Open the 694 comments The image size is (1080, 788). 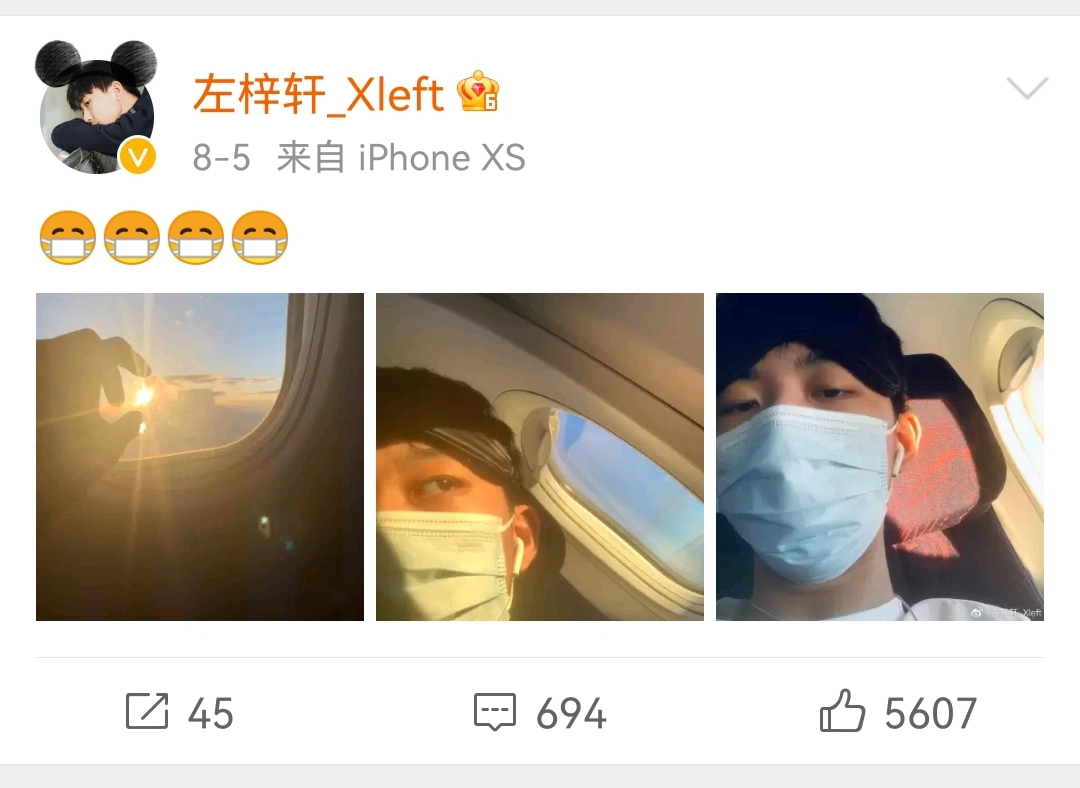540,713
